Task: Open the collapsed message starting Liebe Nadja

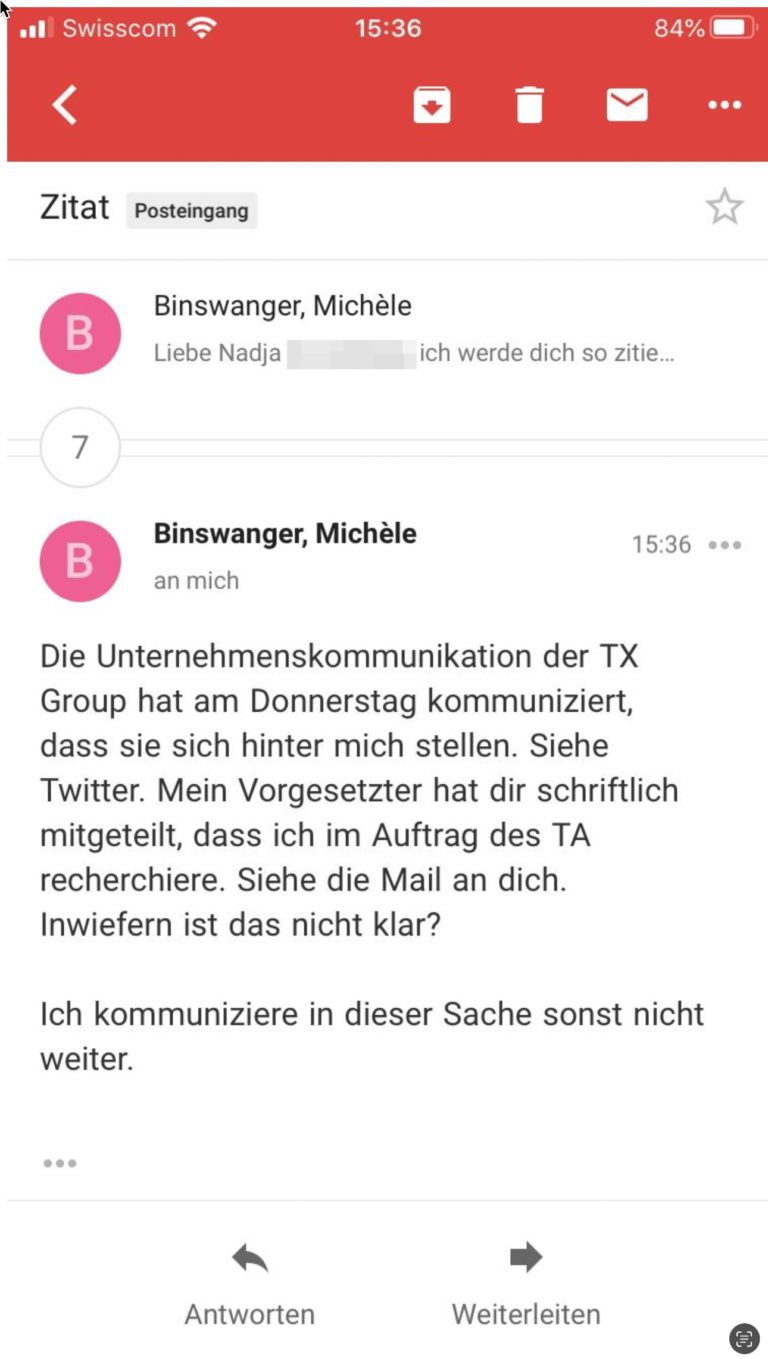Action: 384,332
